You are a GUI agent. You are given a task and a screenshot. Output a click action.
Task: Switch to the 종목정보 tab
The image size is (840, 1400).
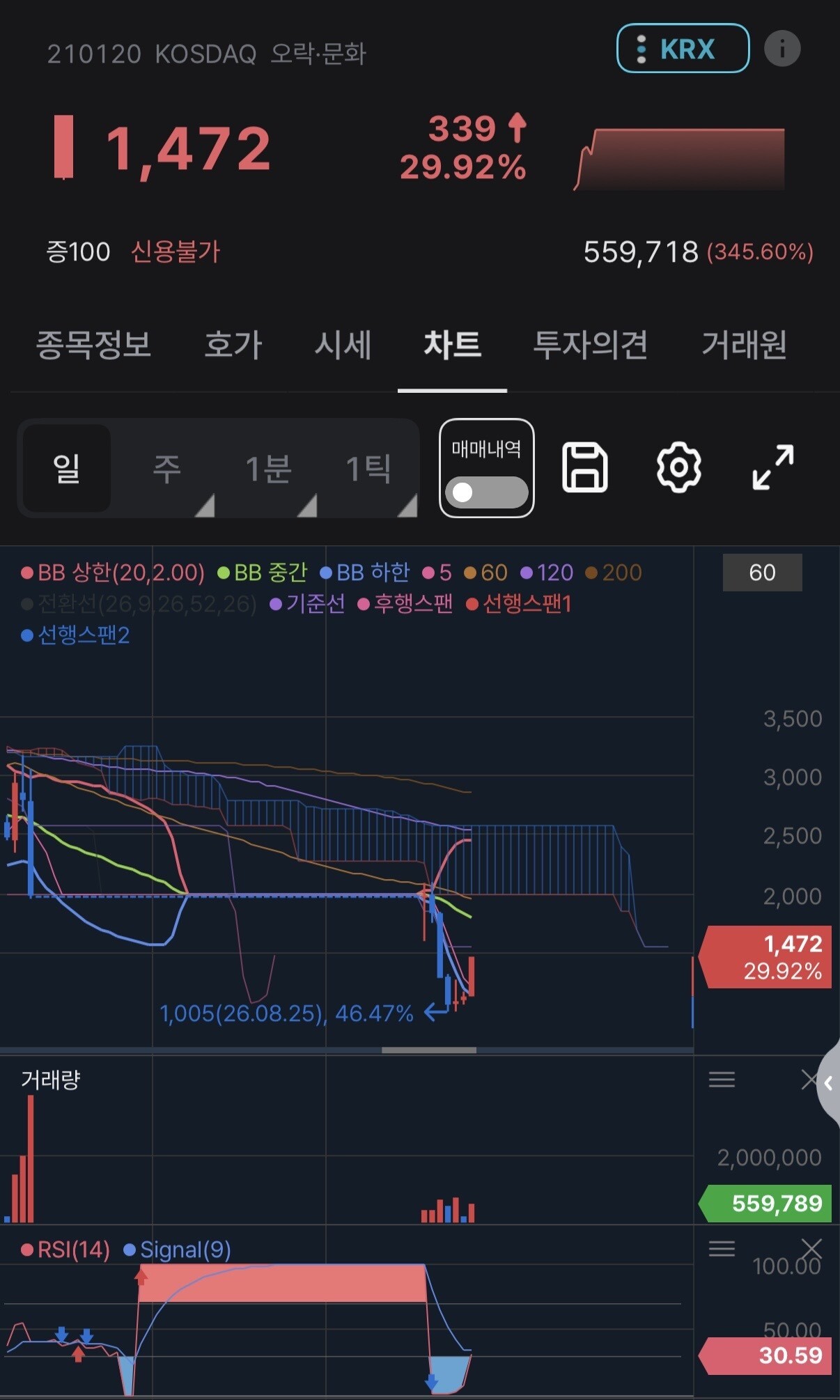coord(93,345)
